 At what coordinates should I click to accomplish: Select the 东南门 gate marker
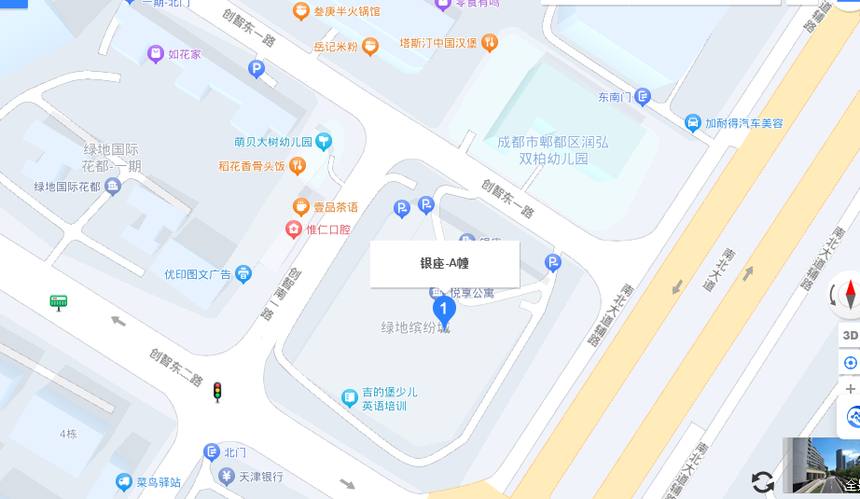click(642, 97)
